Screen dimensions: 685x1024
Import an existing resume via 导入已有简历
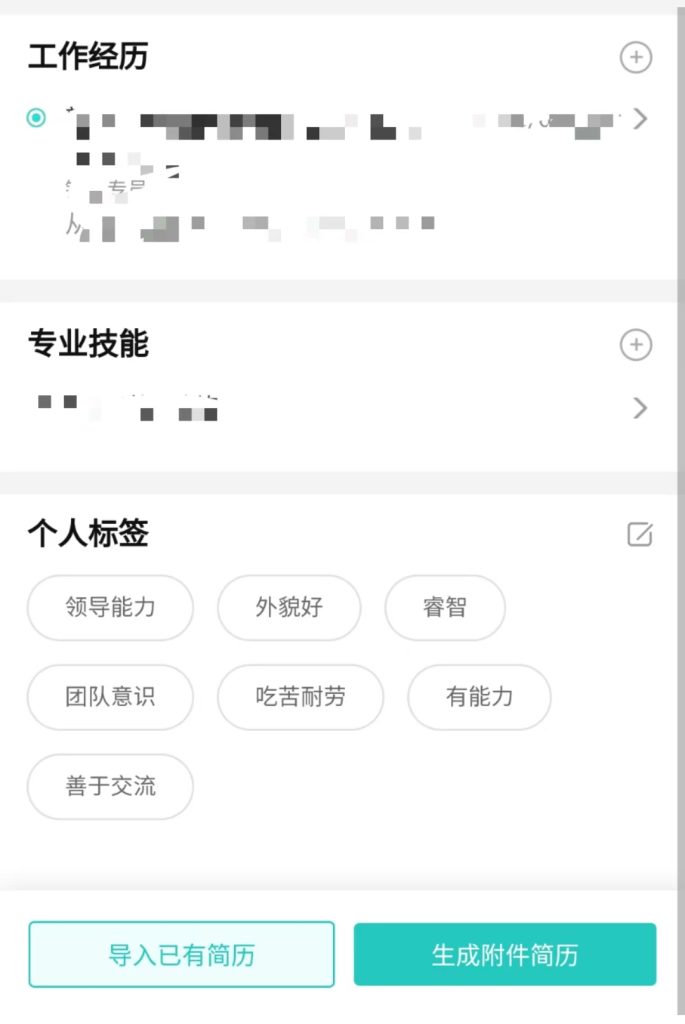(x=181, y=954)
